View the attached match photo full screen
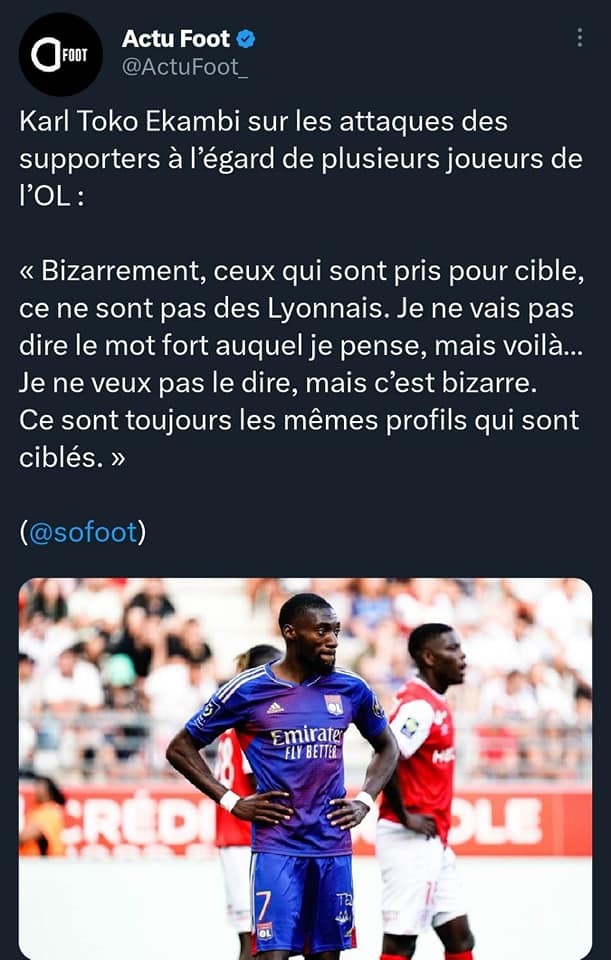Image resolution: width=611 pixels, height=960 pixels. click(305, 768)
